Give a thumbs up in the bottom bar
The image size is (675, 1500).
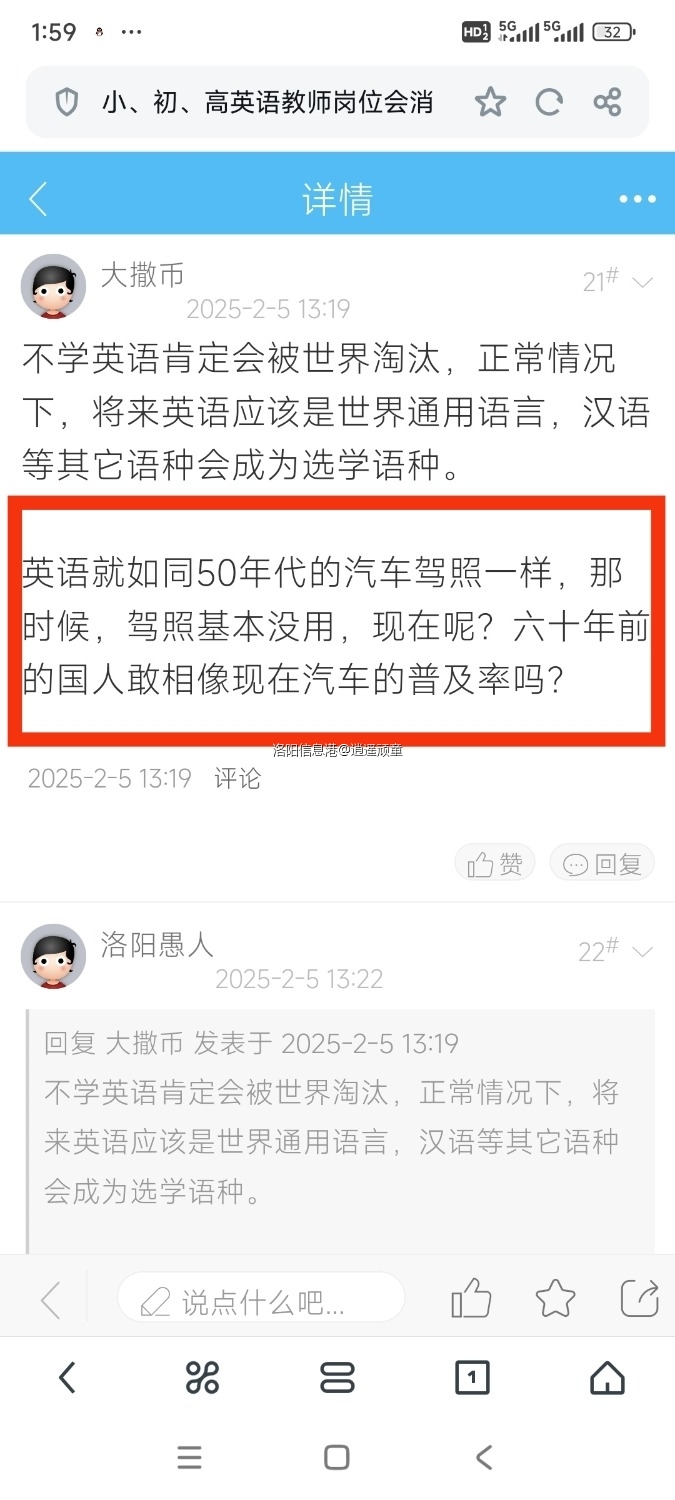pos(471,1299)
